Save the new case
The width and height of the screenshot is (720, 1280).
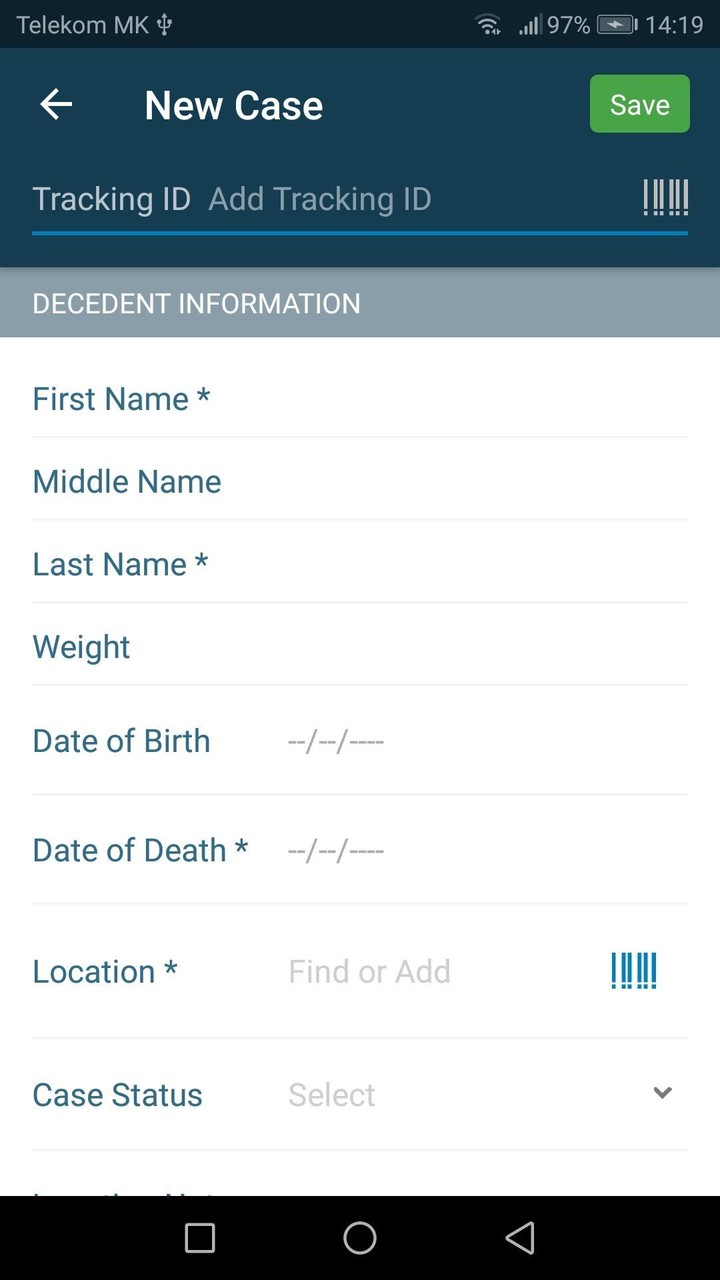pos(639,104)
